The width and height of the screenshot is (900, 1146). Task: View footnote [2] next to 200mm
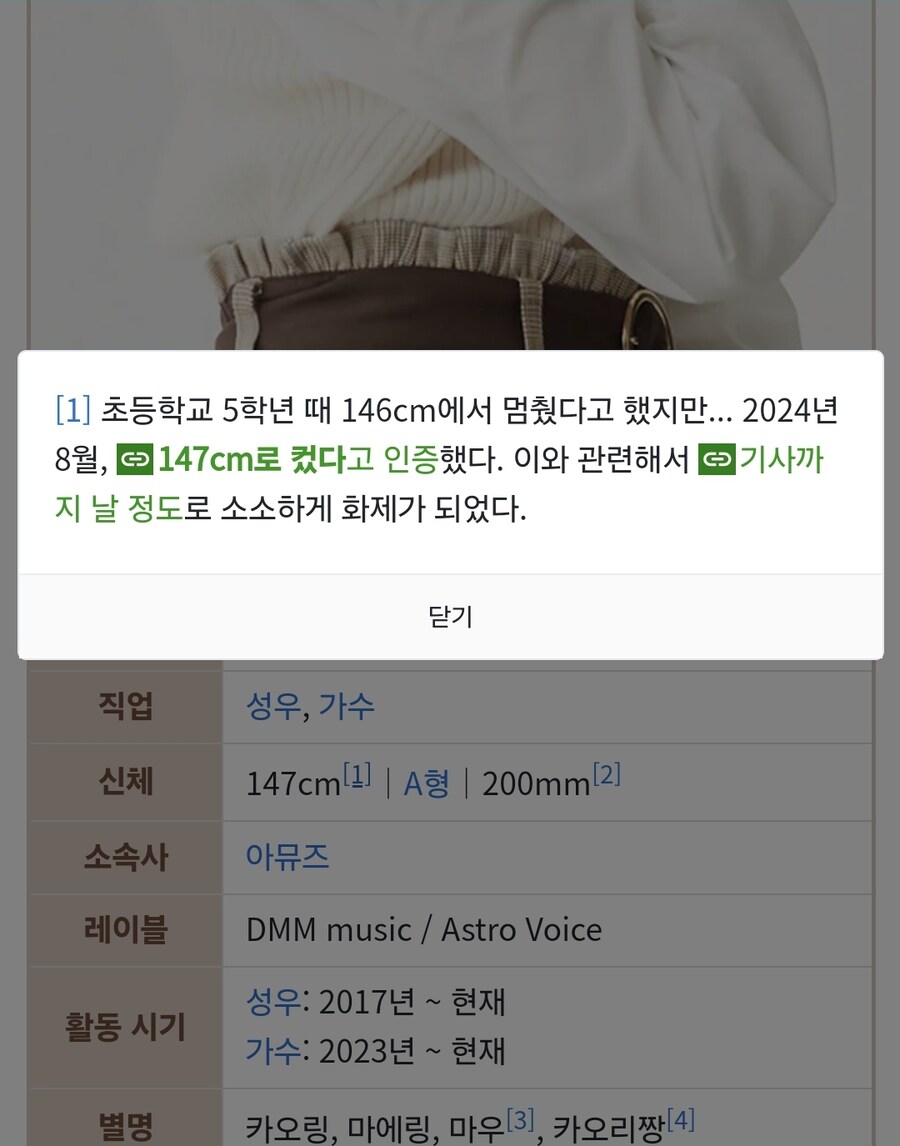coord(607,774)
